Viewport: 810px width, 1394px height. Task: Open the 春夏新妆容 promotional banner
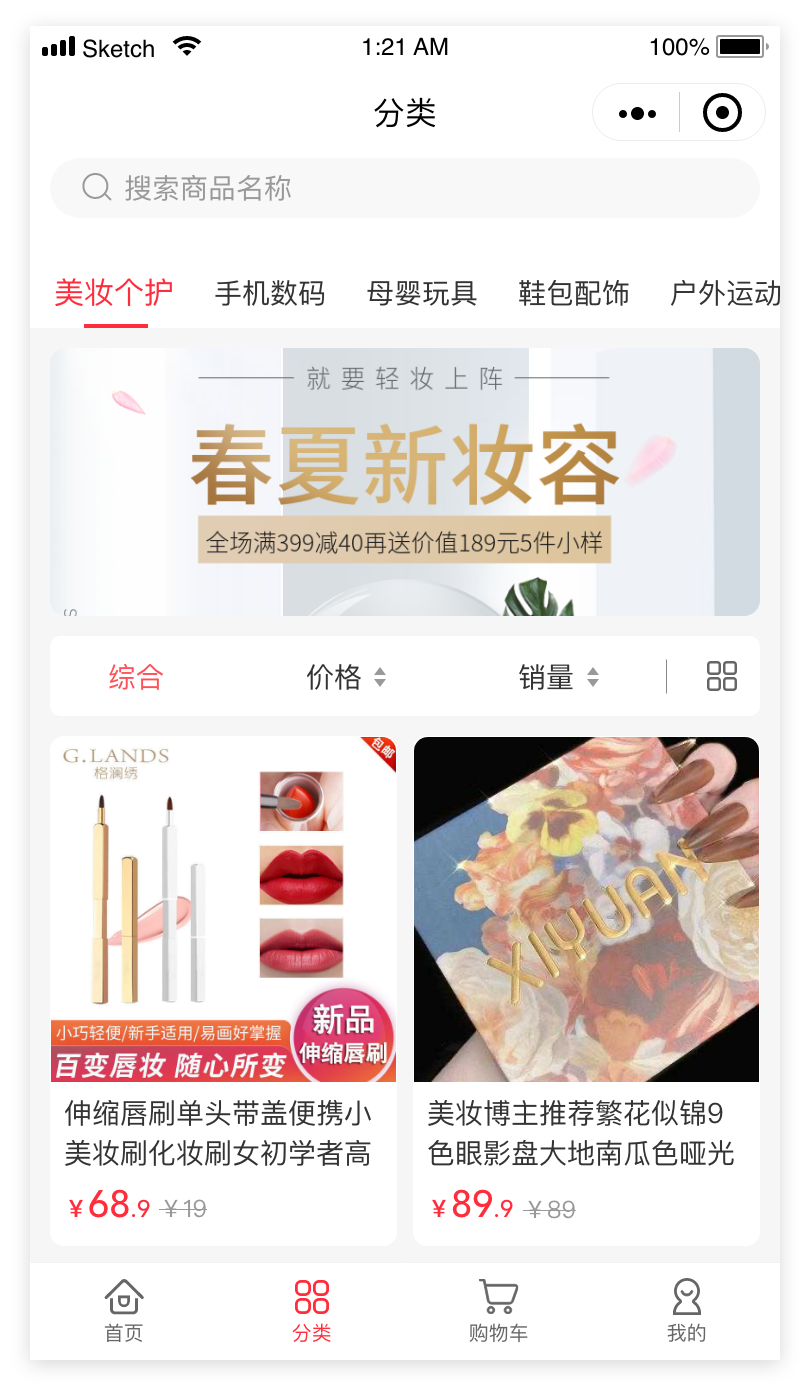coord(405,482)
